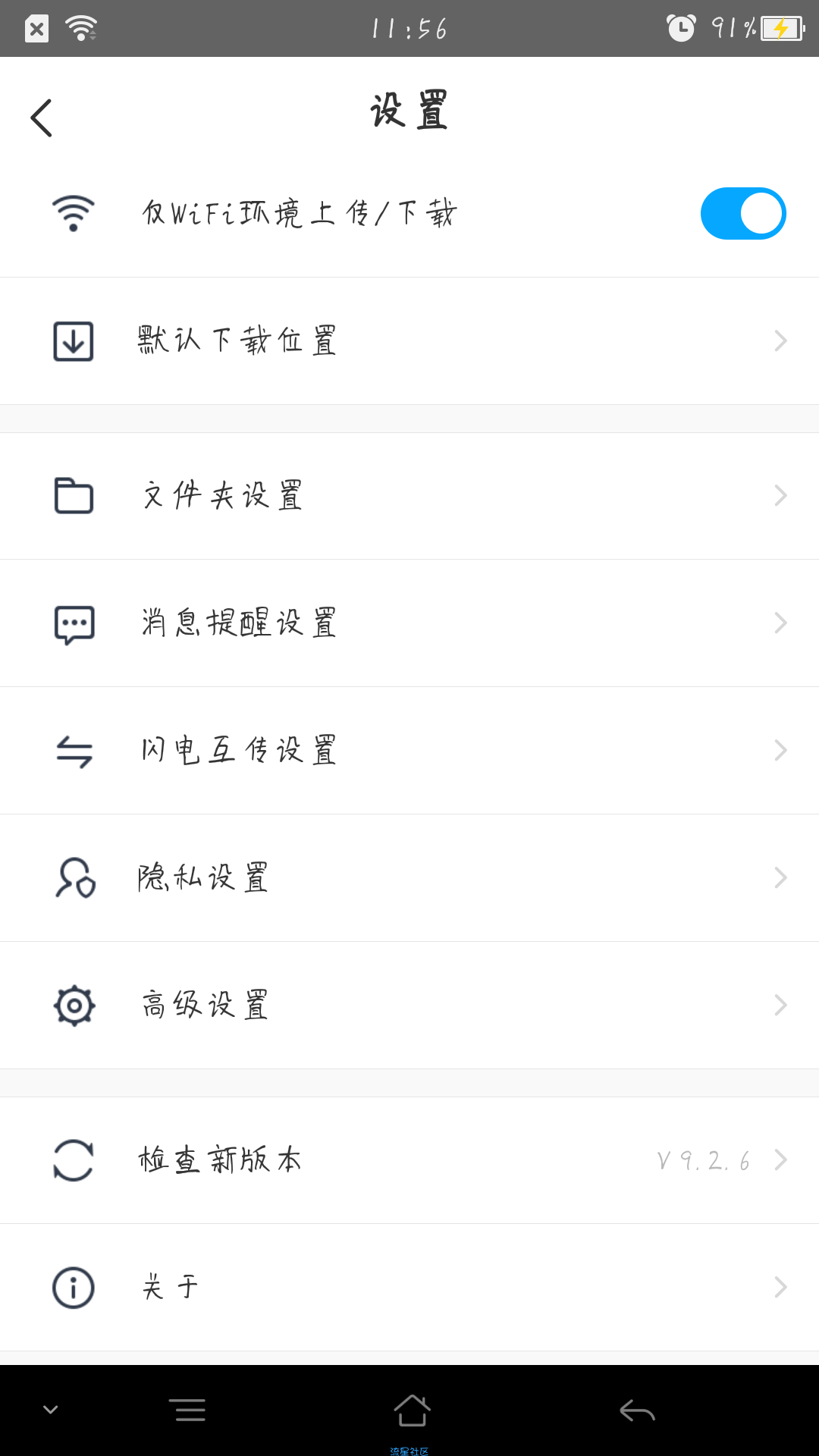Open 隐私设置
819x1456 pixels.
[409, 878]
